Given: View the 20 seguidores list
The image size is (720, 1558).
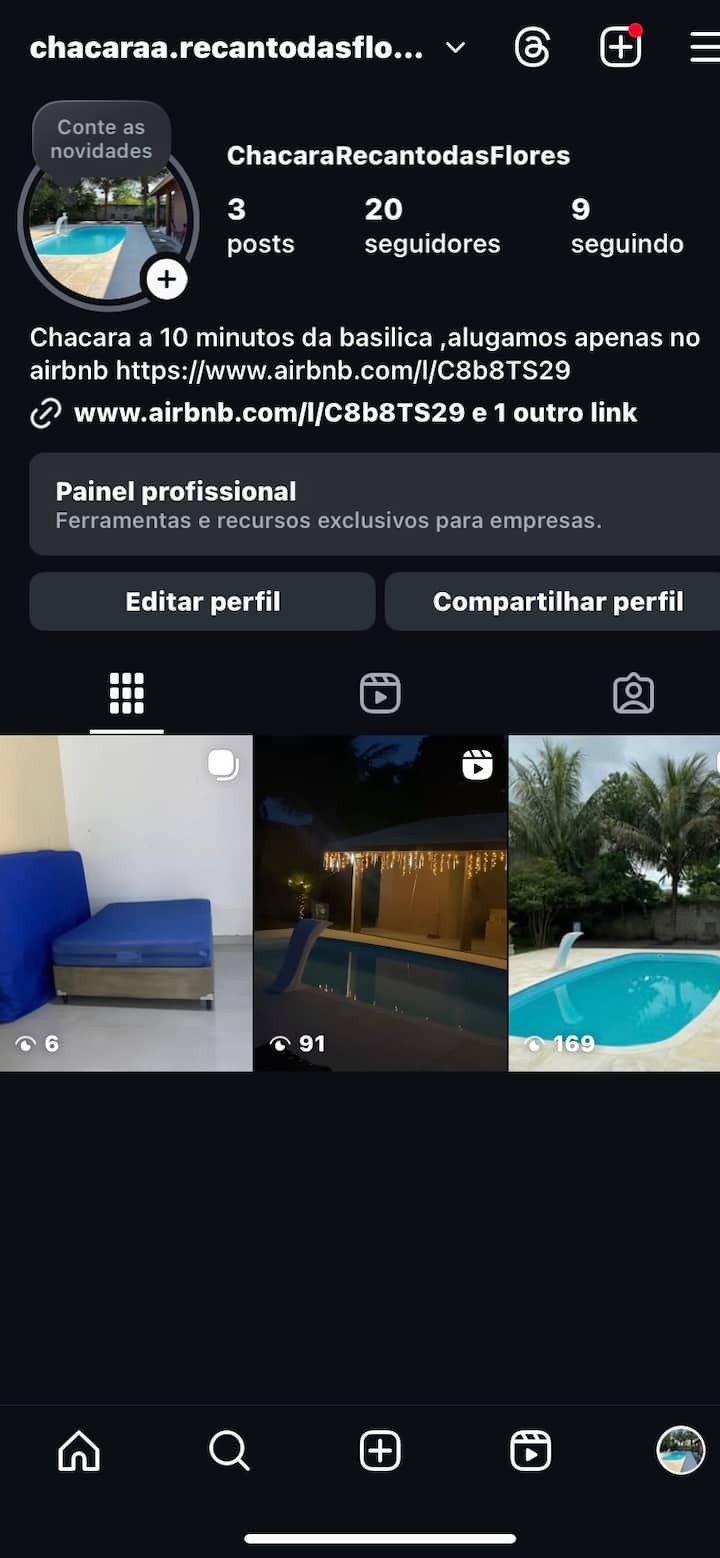Looking at the screenshot, I should (432, 225).
